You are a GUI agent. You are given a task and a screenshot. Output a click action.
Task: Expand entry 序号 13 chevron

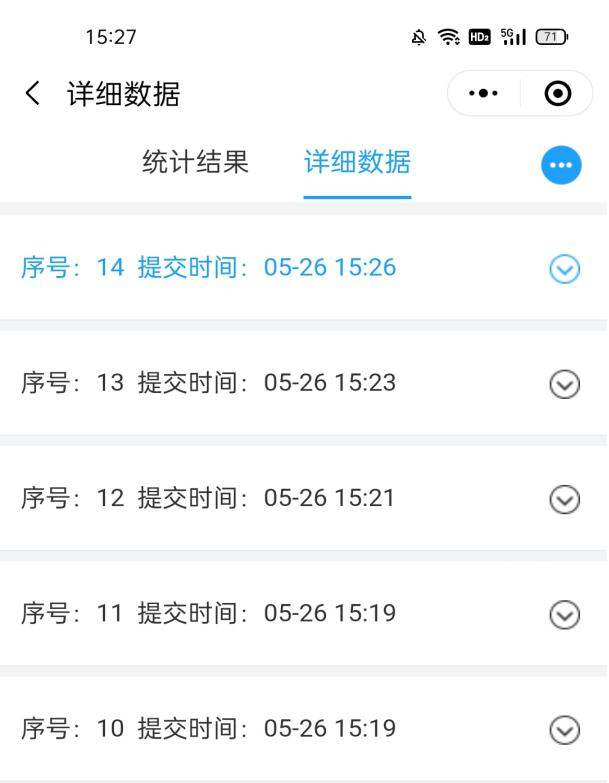(566, 383)
